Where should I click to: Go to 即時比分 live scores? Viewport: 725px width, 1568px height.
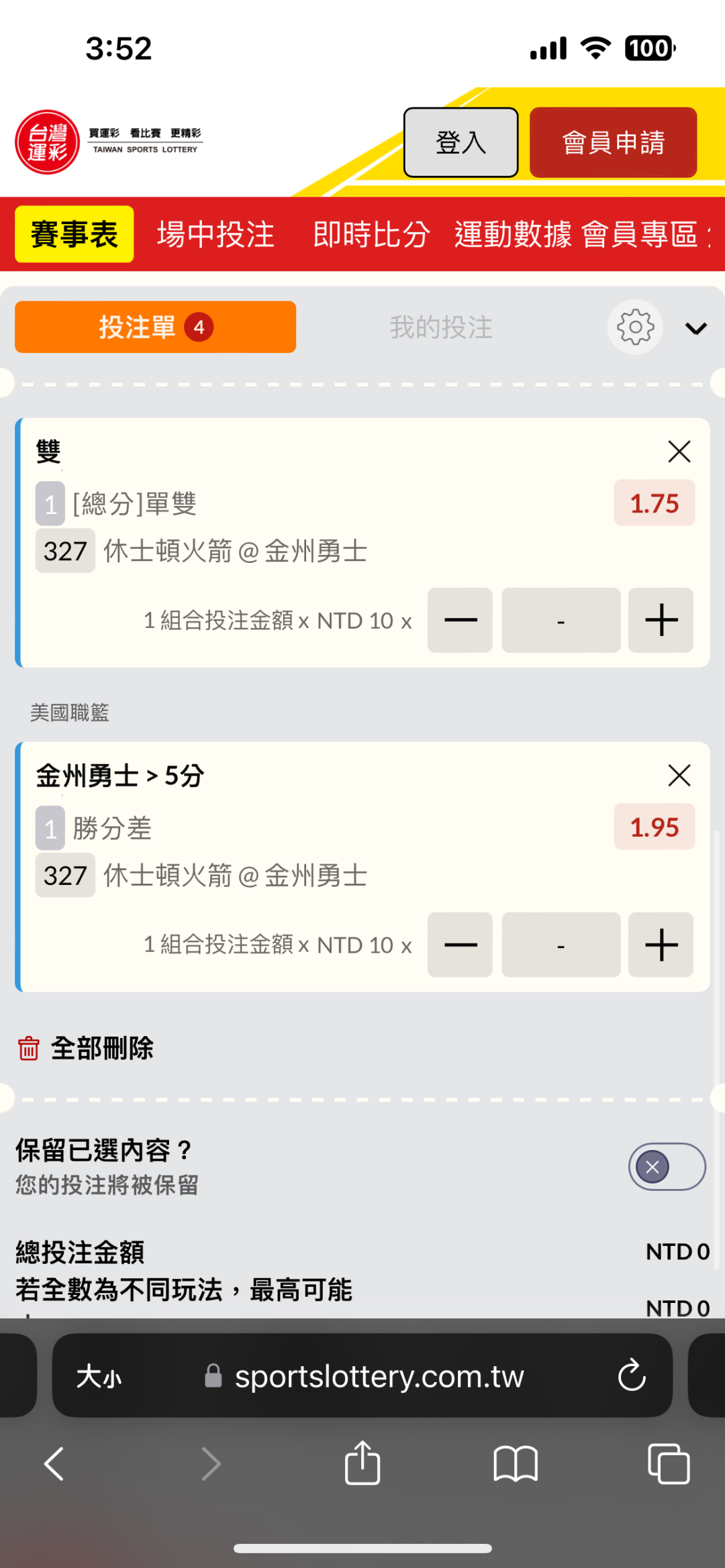(371, 234)
